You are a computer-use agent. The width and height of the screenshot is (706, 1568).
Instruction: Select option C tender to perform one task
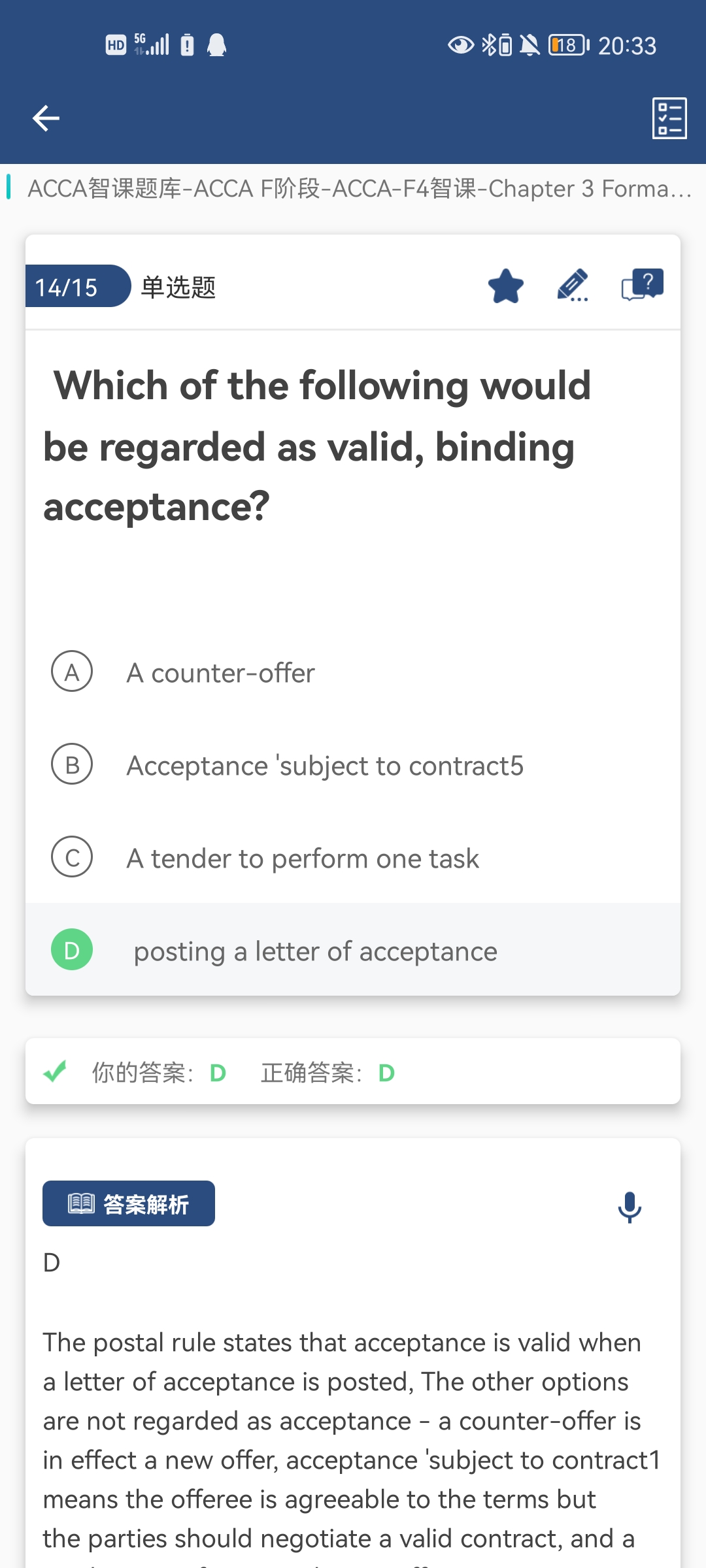[353, 858]
